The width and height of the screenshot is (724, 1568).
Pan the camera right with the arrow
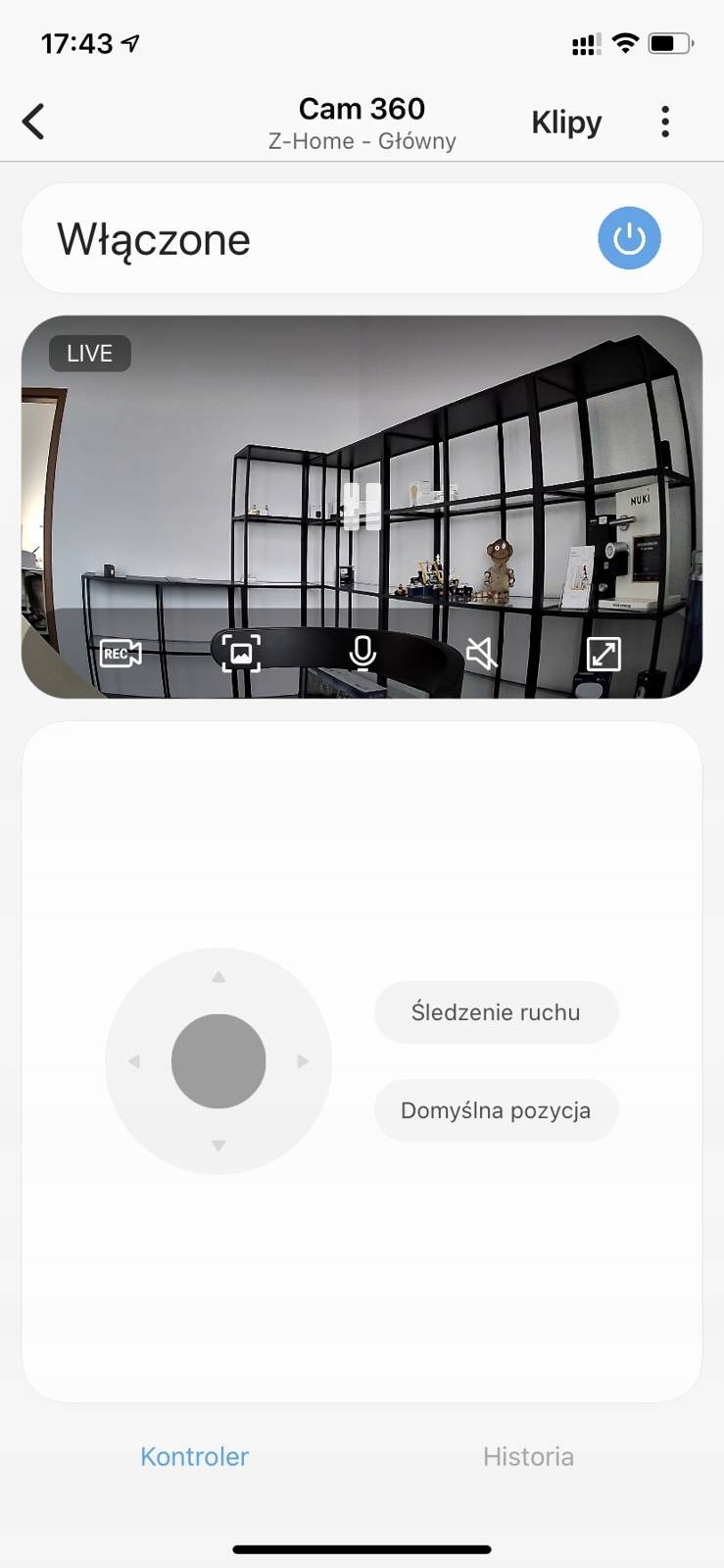(303, 1061)
